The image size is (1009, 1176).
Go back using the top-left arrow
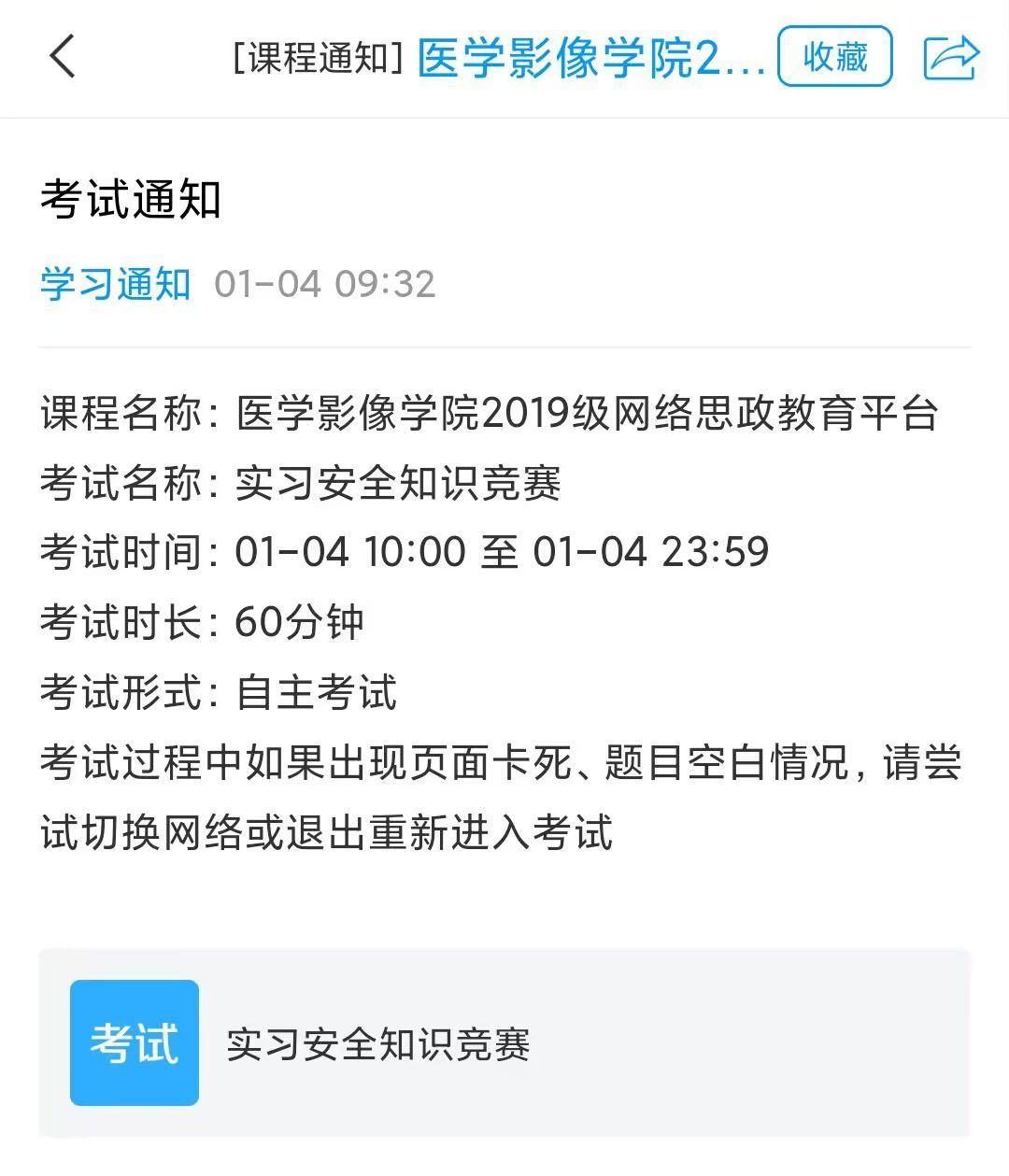63,56
